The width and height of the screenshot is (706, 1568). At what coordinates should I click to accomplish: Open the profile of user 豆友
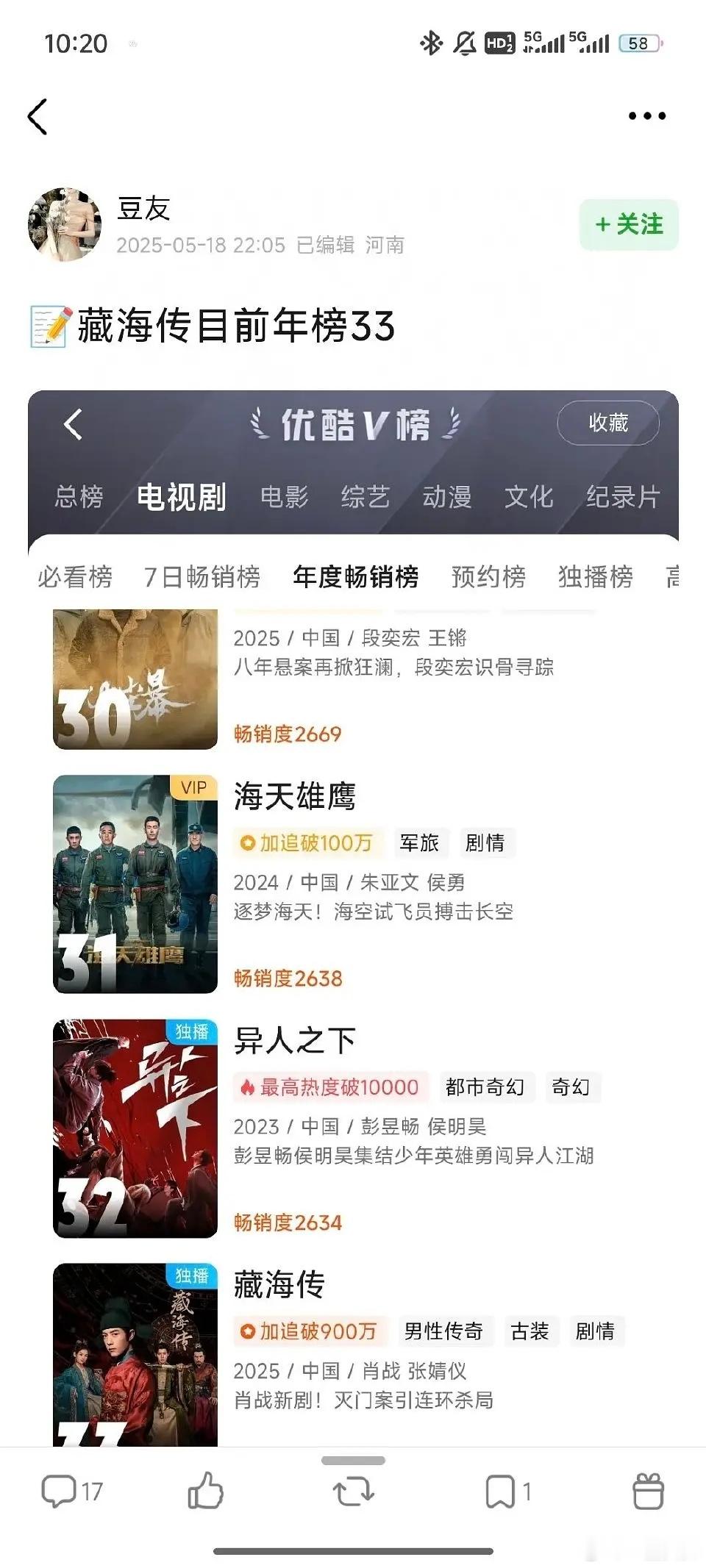tap(144, 209)
